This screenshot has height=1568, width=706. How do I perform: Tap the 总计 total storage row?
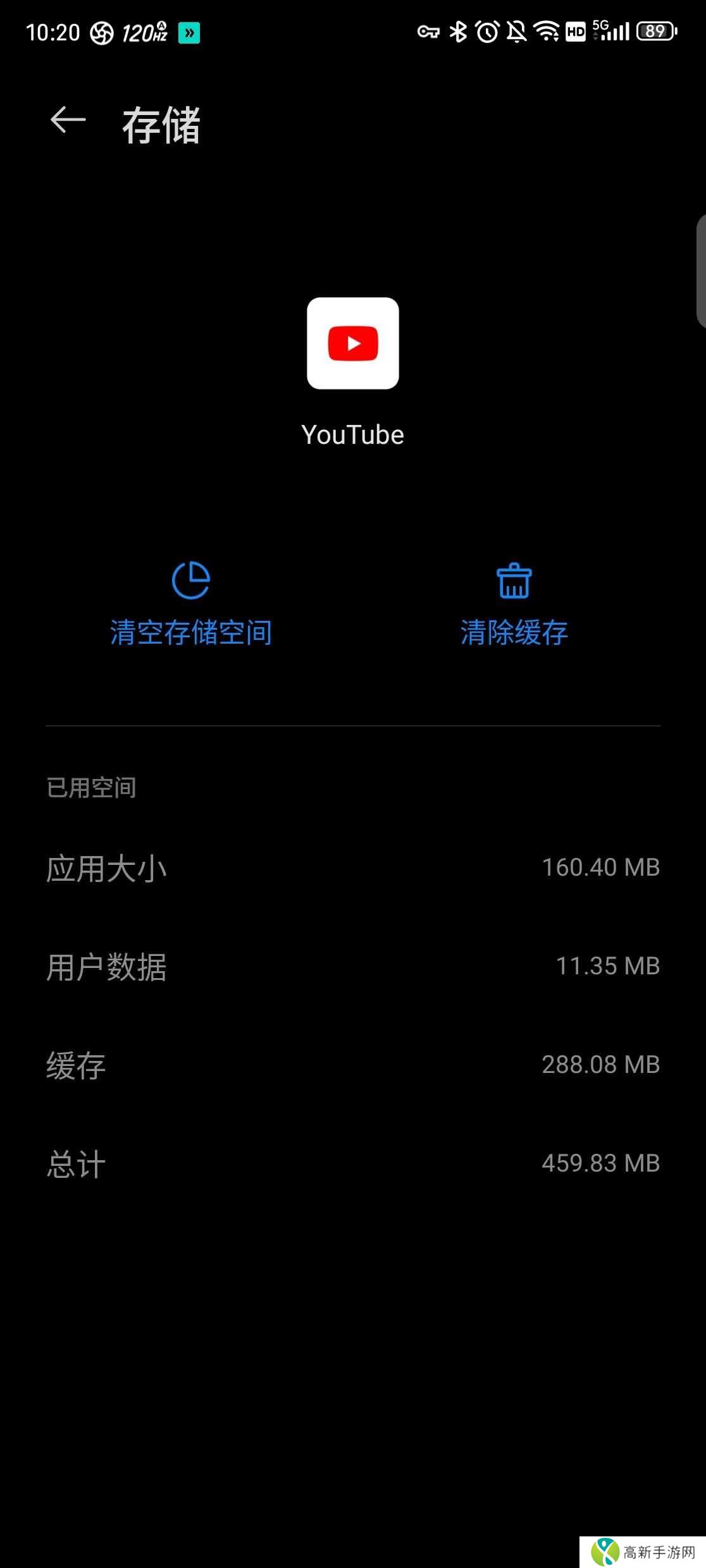pos(352,1162)
